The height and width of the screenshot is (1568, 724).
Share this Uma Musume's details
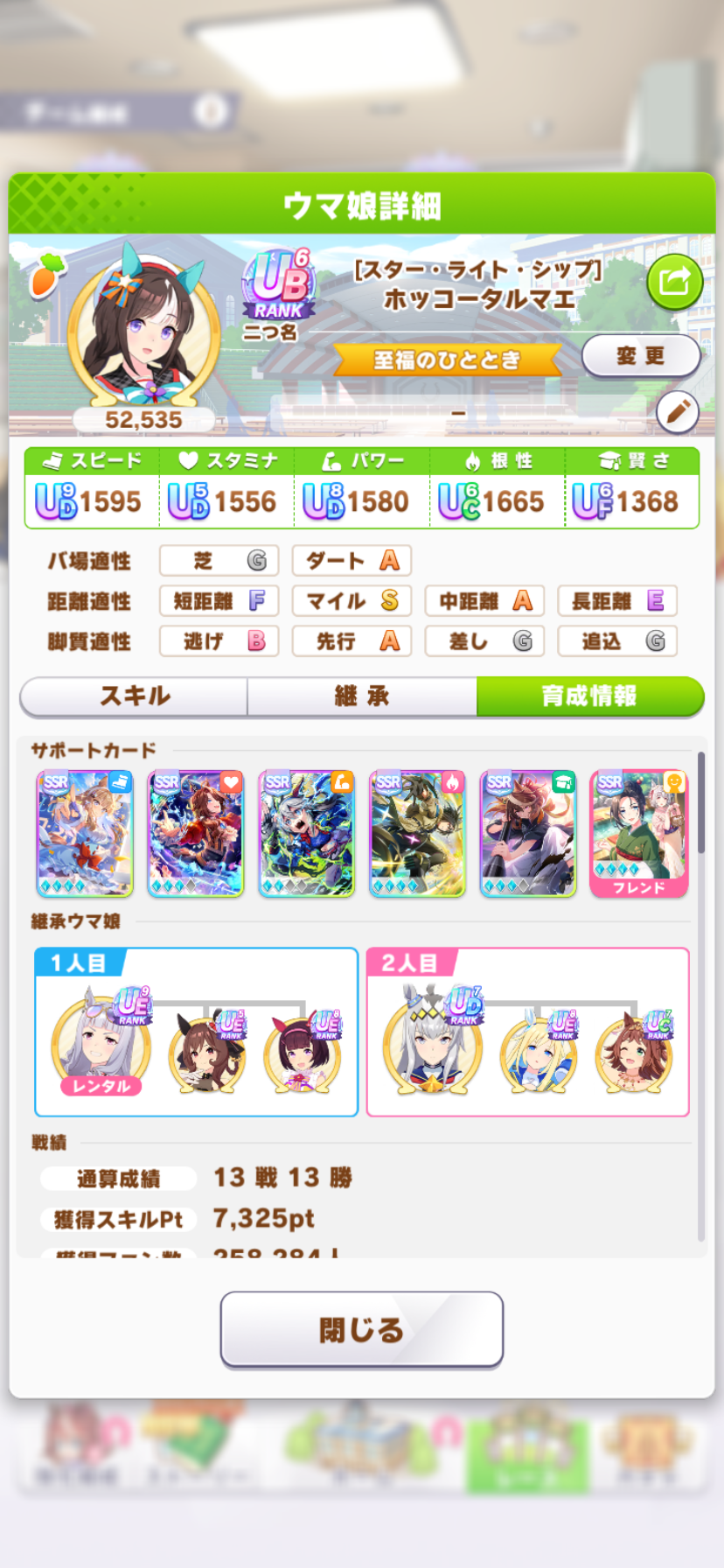click(x=674, y=282)
